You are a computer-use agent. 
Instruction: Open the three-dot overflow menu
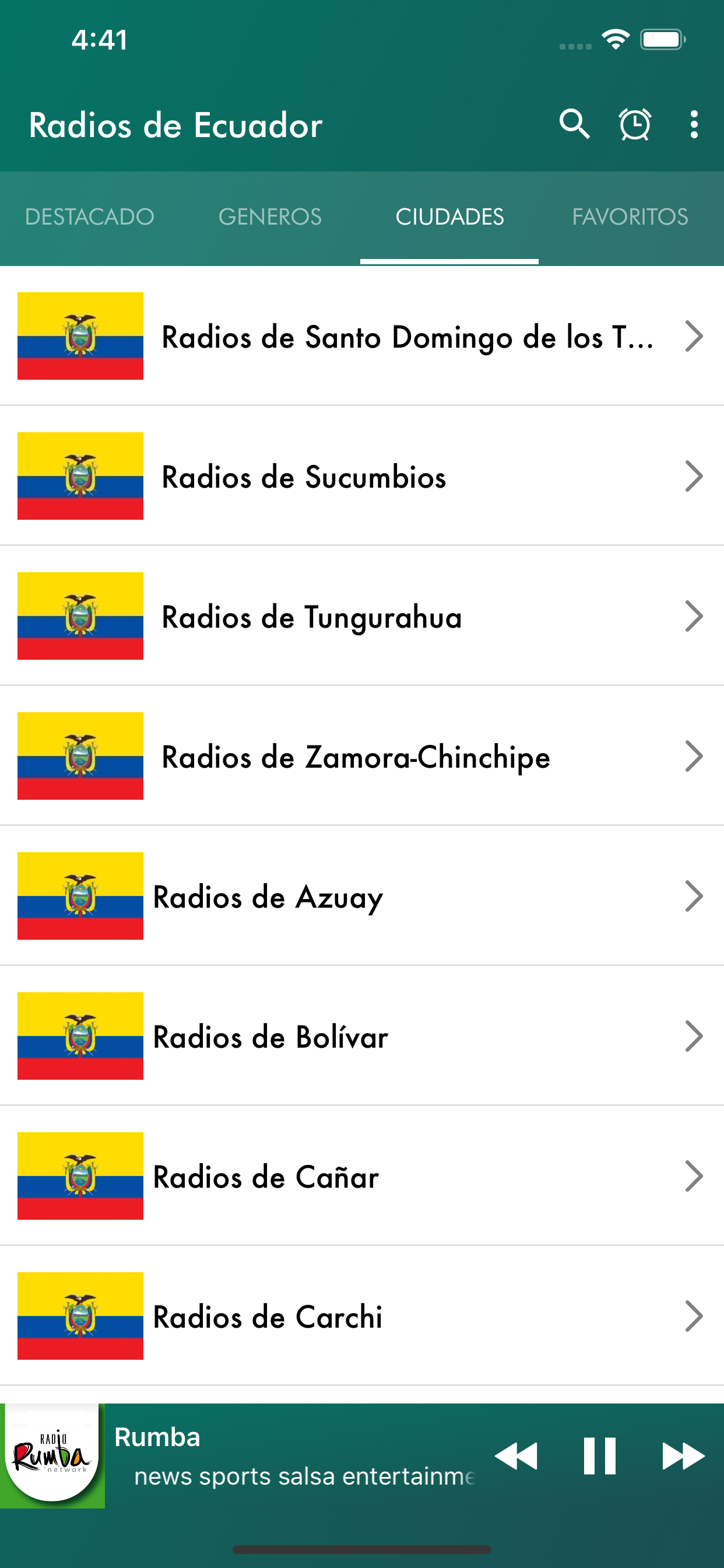(x=694, y=125)
